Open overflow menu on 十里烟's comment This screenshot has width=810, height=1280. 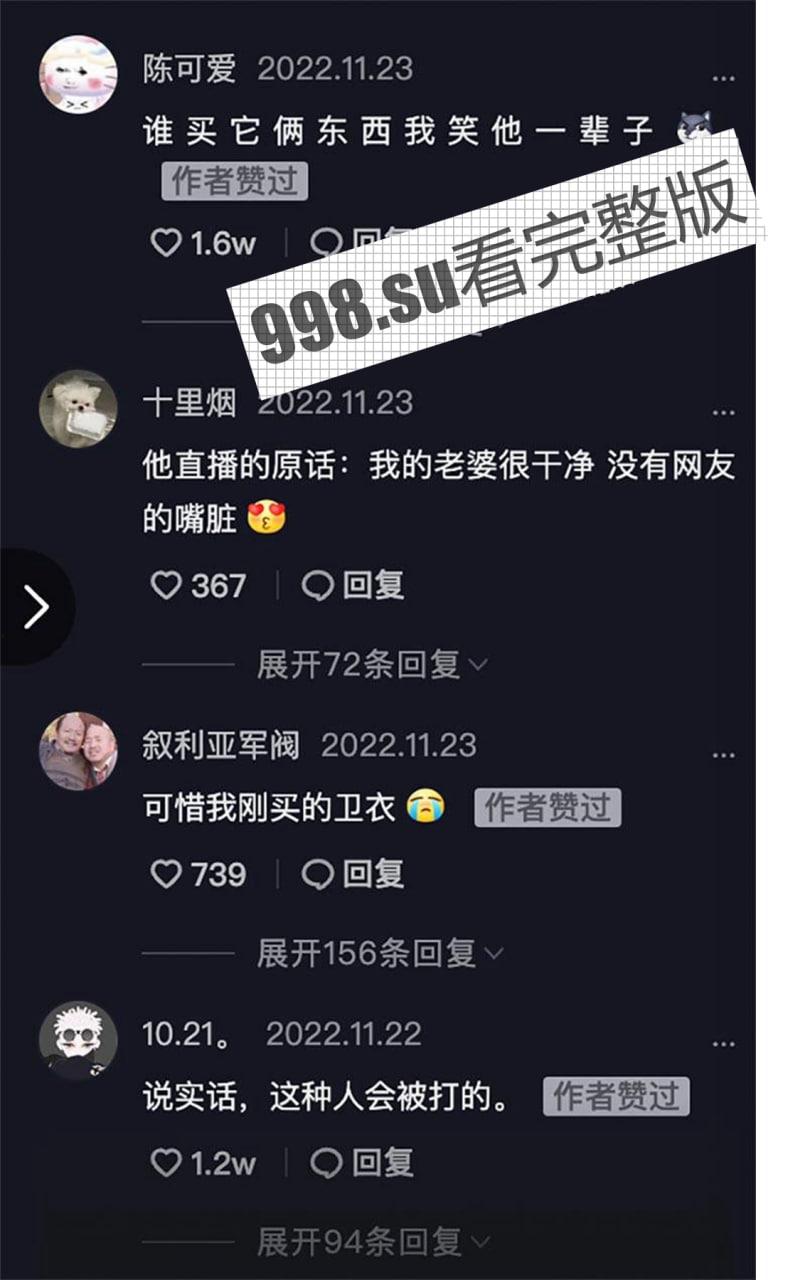coord(723,411)
